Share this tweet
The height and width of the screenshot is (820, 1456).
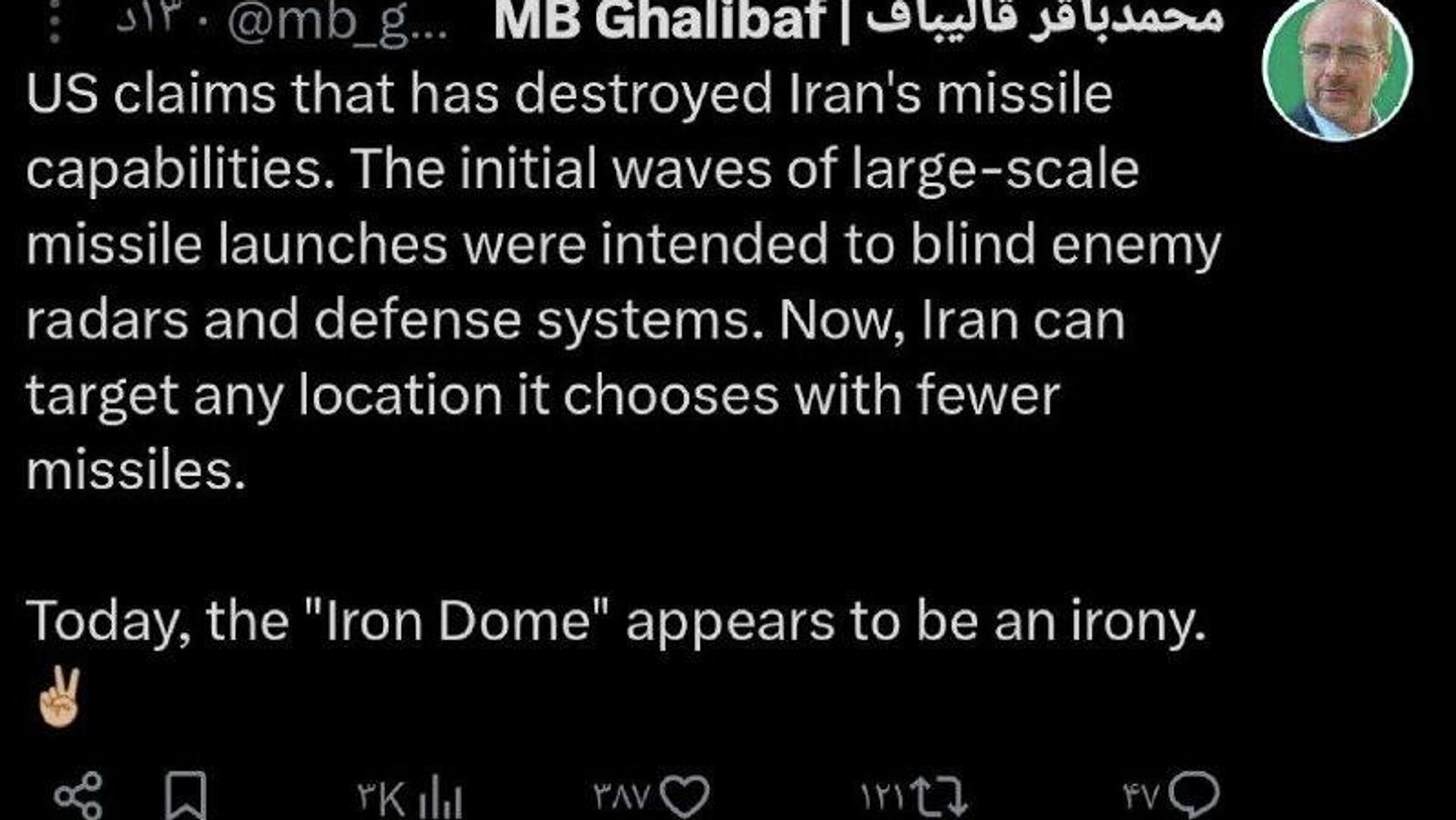pyautogui.click(x=78, y=796)
